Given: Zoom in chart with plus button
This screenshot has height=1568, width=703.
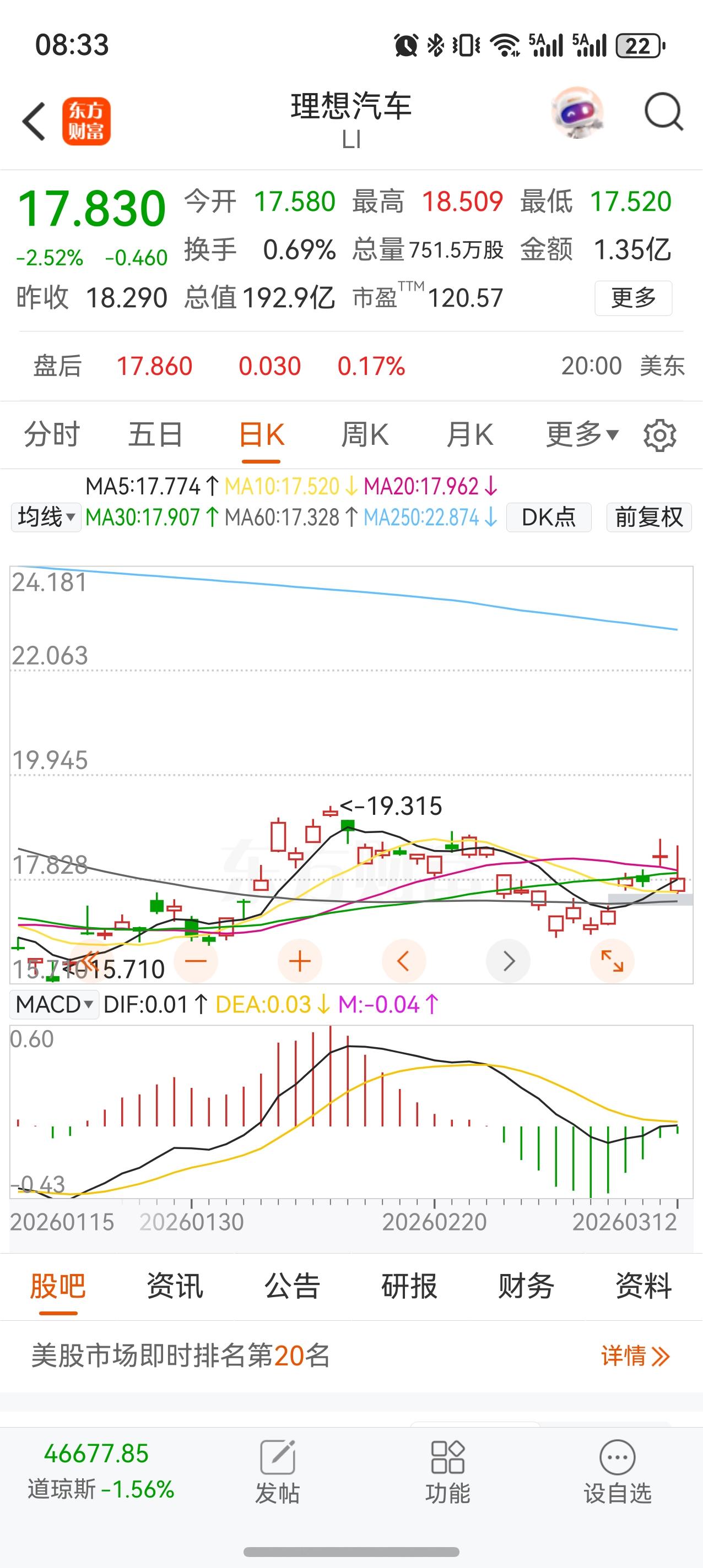Looking at the screenshot, I should pos(299,962).
